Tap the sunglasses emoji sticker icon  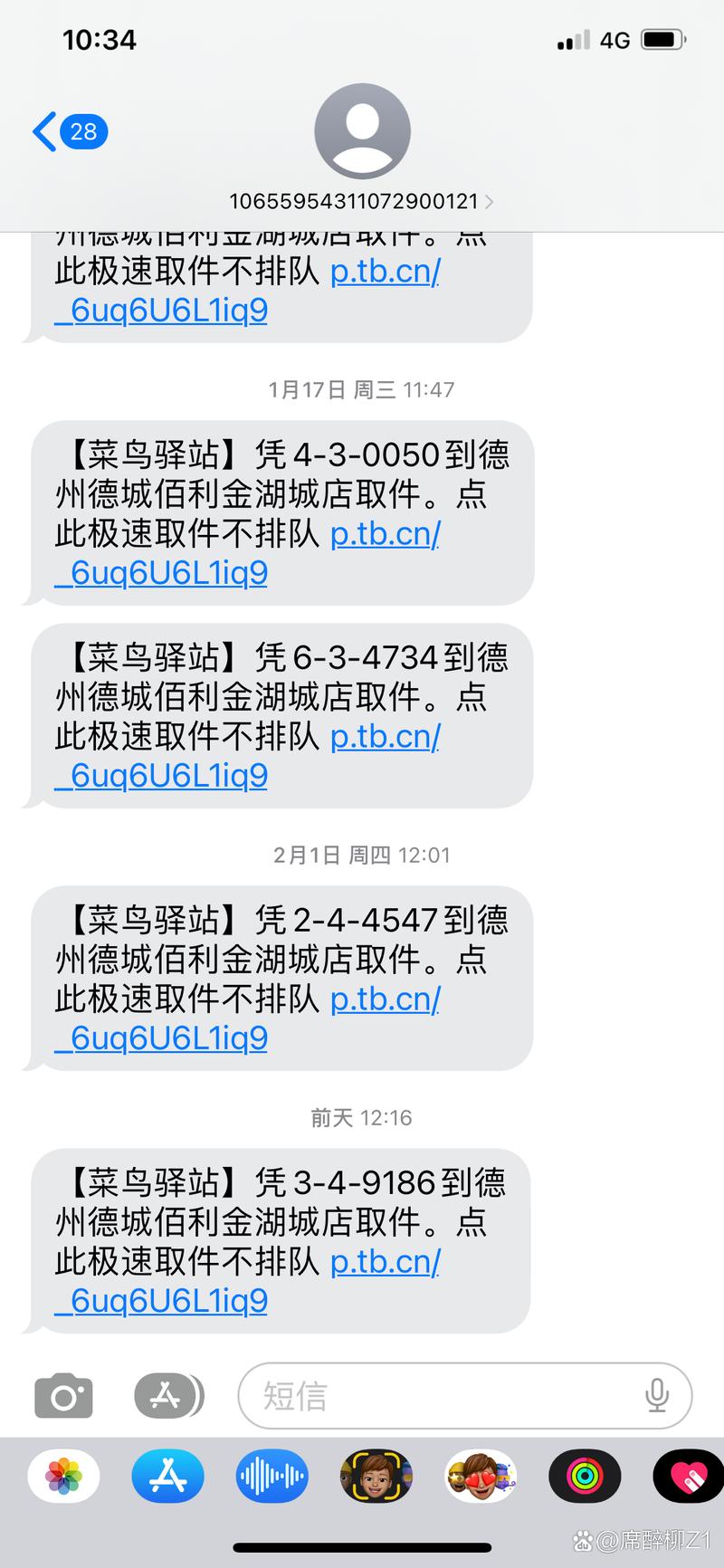point(481,1476)
